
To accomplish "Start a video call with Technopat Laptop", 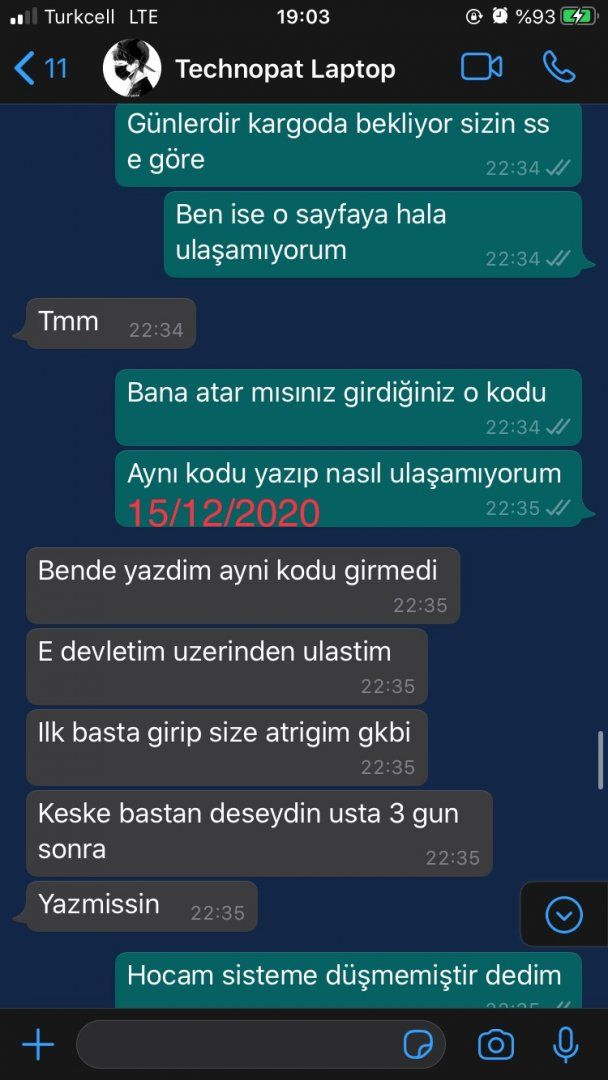I will click(x=481, y=67).
